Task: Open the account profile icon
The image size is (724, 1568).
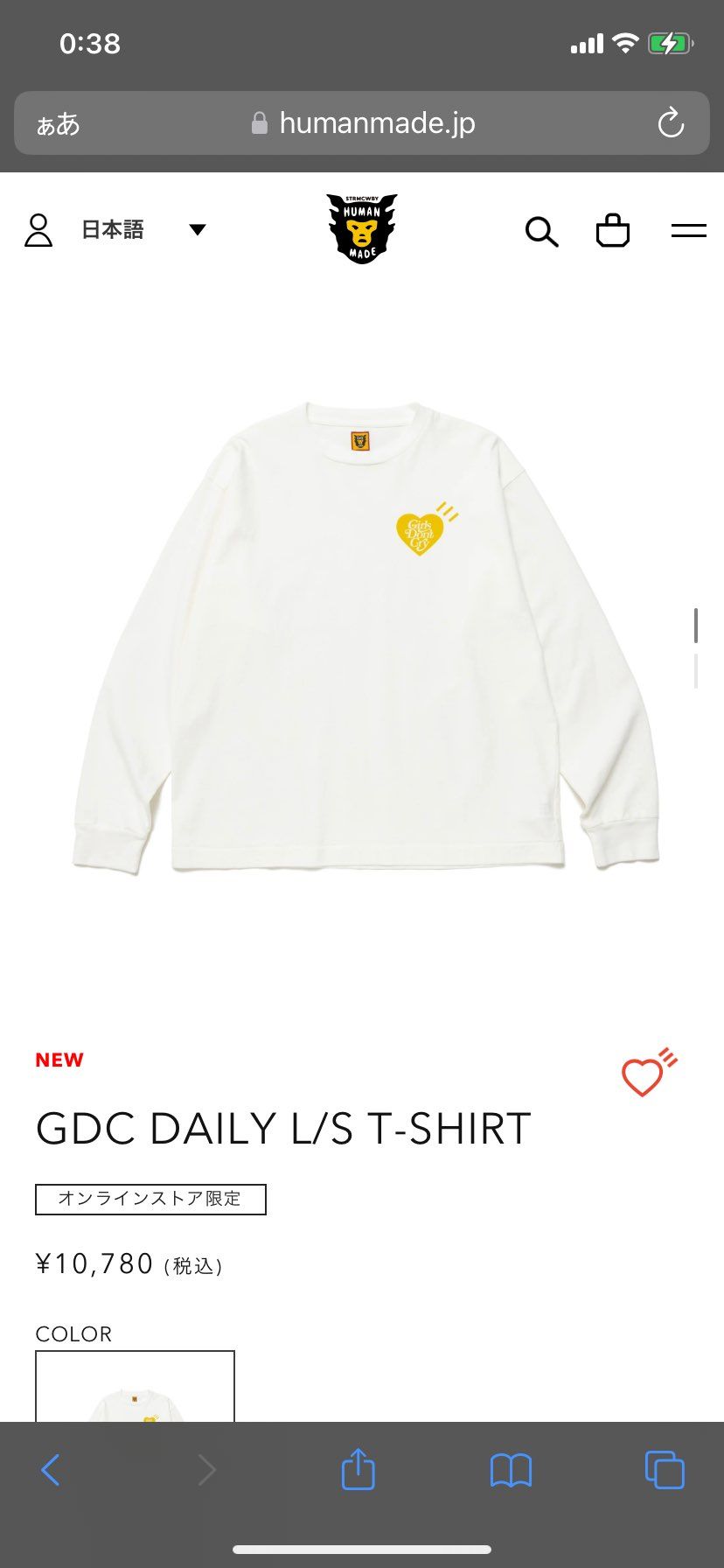Action: coord(38,230)
